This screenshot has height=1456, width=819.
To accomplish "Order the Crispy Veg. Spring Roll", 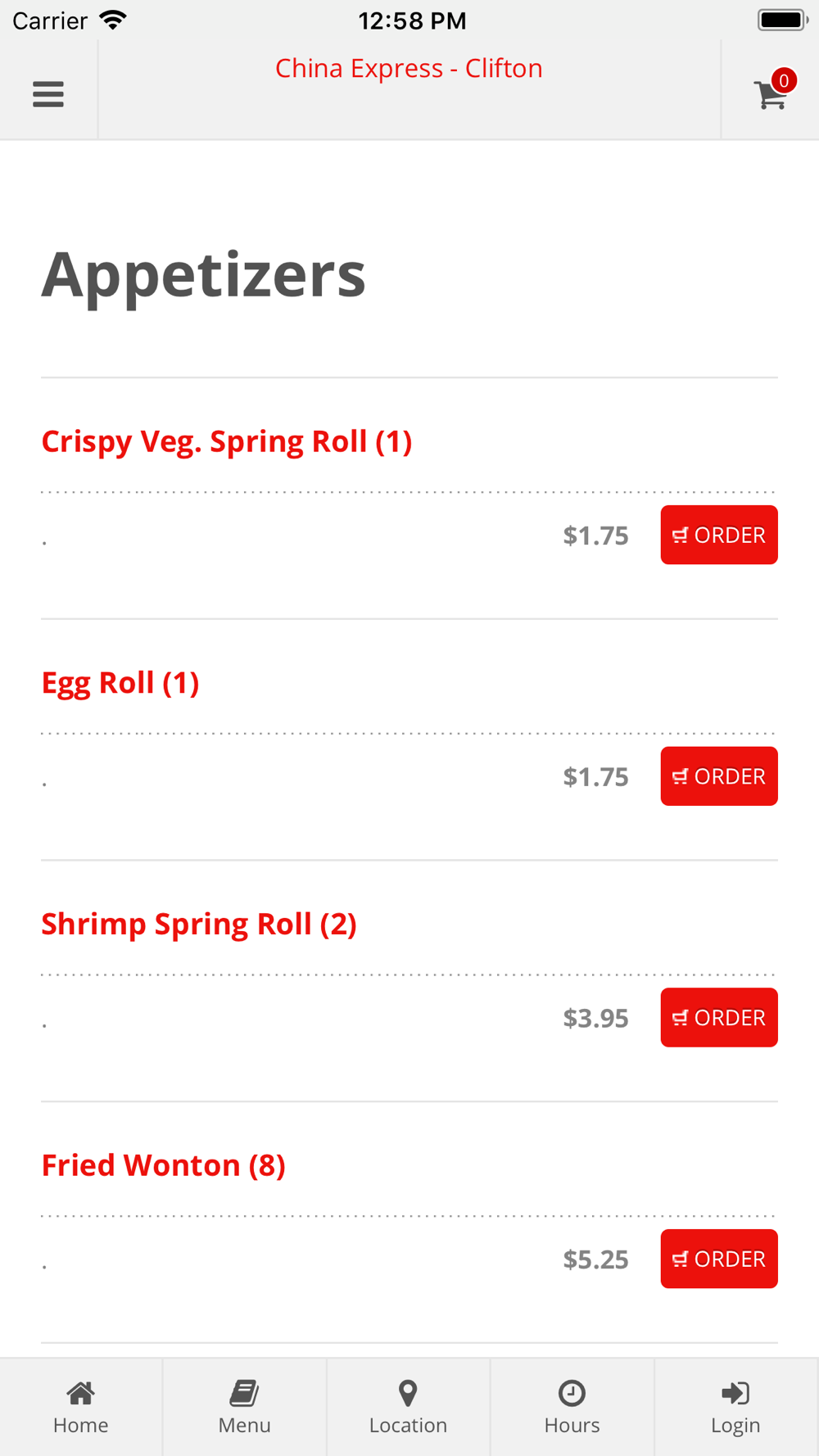I will tap(719, 535).
